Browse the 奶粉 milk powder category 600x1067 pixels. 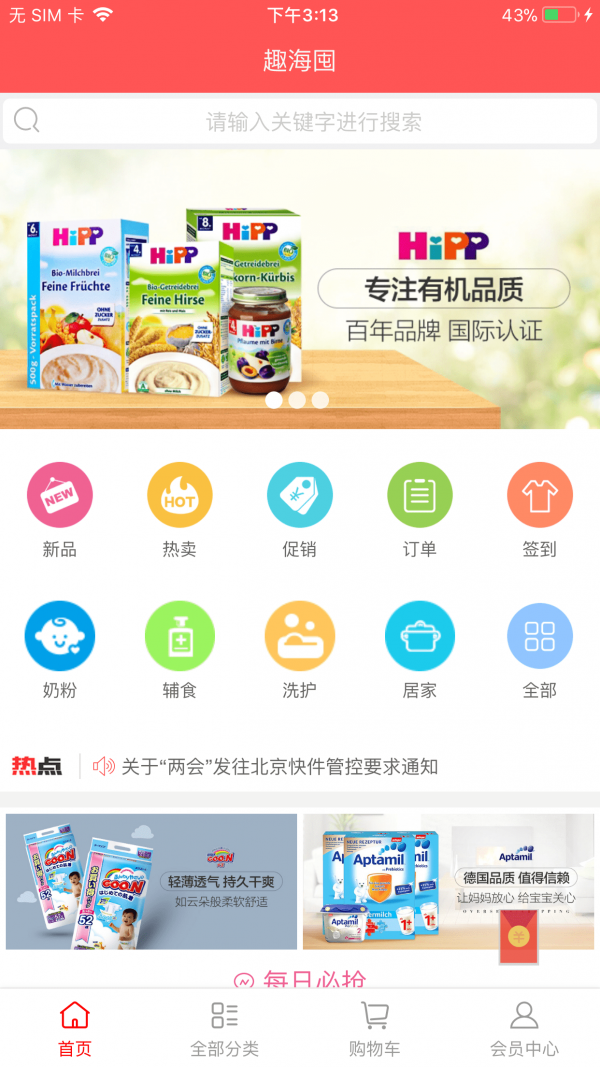(x=60, y=636)
